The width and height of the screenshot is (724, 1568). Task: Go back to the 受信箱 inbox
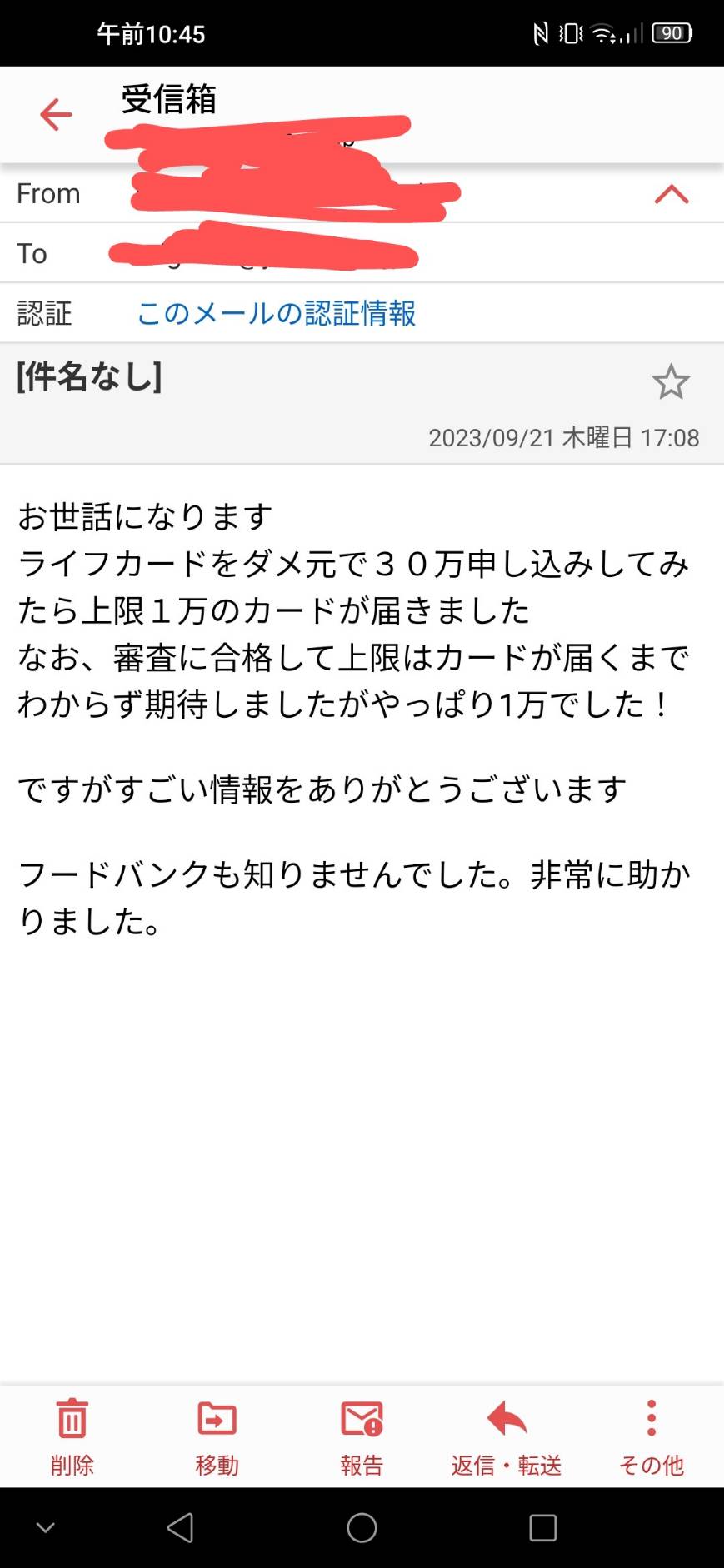56,115
